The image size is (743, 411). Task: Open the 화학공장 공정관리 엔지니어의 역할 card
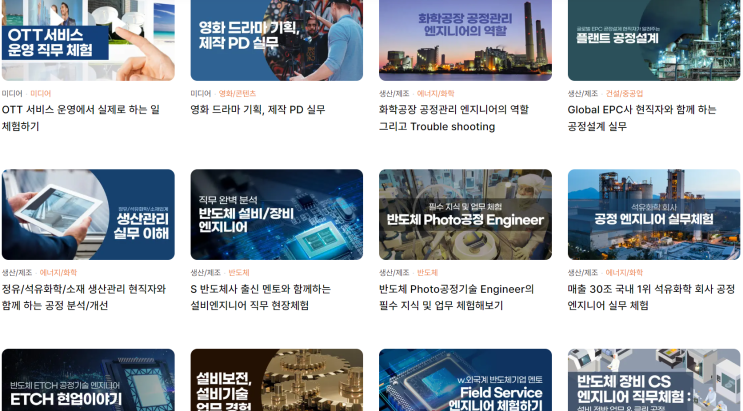[x=465, y=40]
